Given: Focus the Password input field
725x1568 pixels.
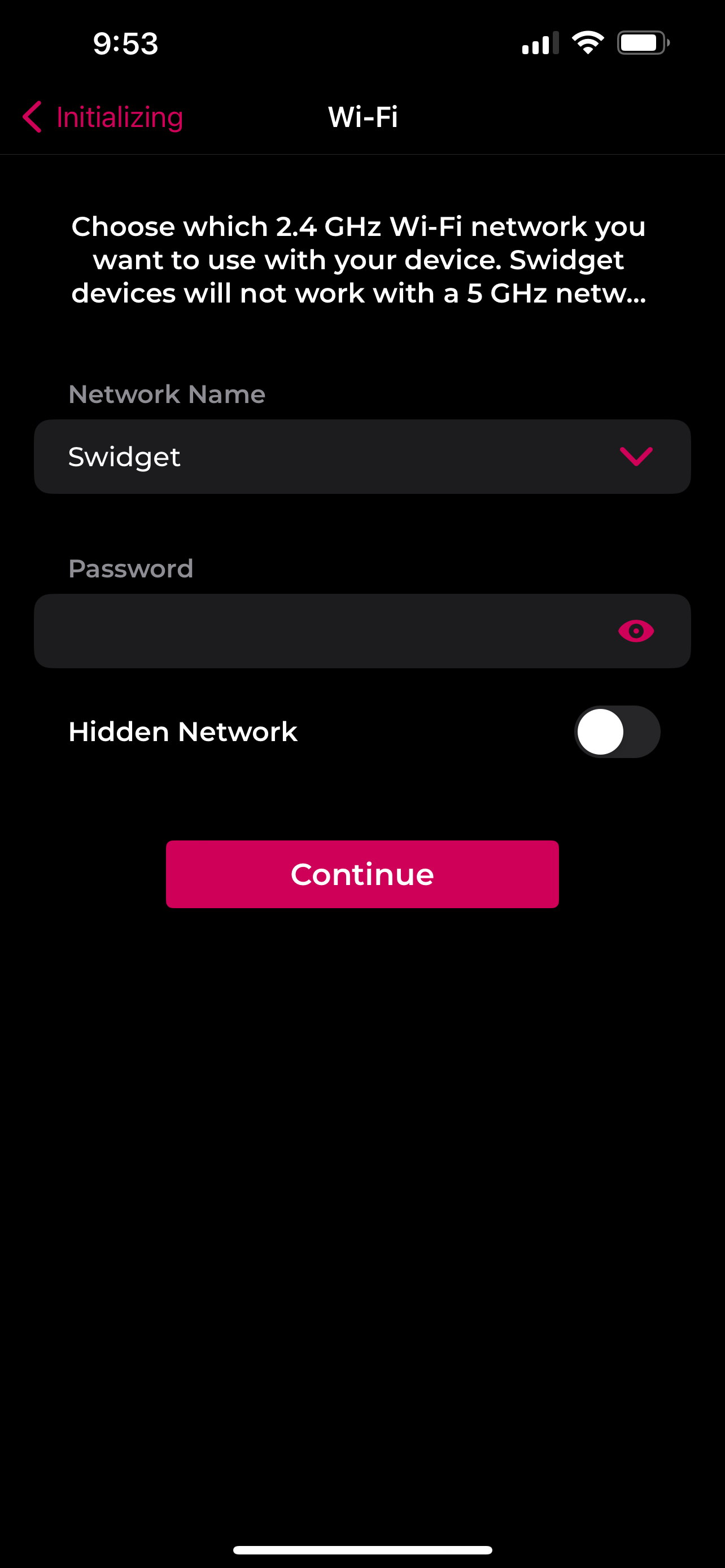Looking at the screenshot, I should pos(317,631).
